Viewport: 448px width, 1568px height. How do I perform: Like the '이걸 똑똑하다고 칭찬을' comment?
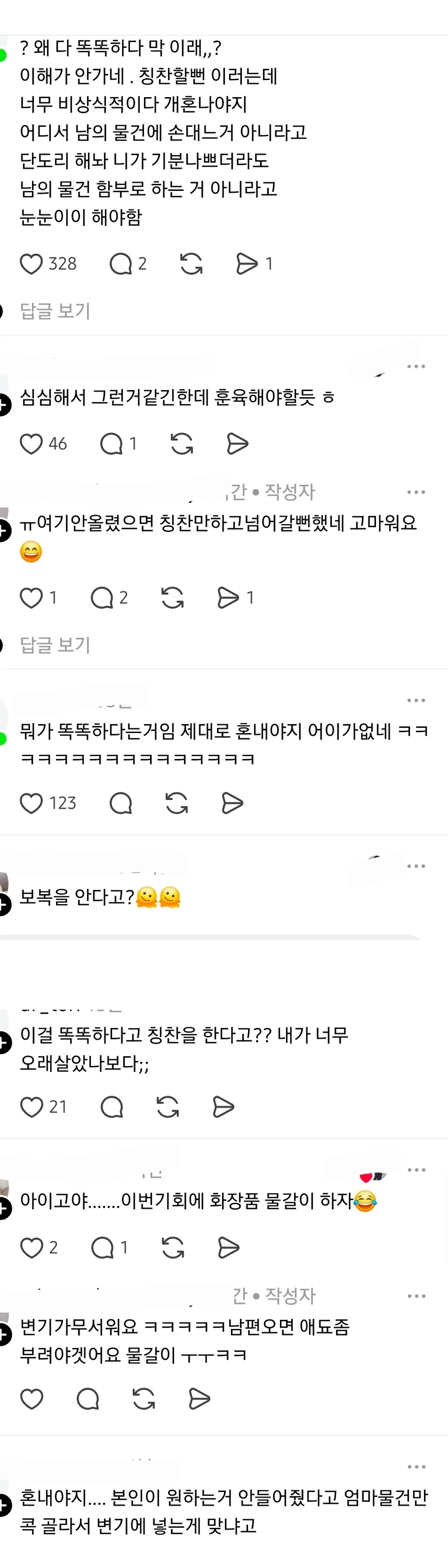point(31,1106)
